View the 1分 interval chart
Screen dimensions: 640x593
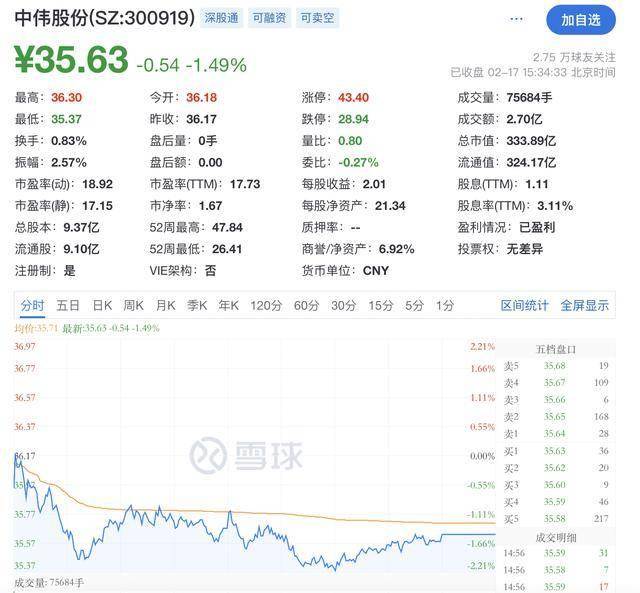[x=445, y=305]
